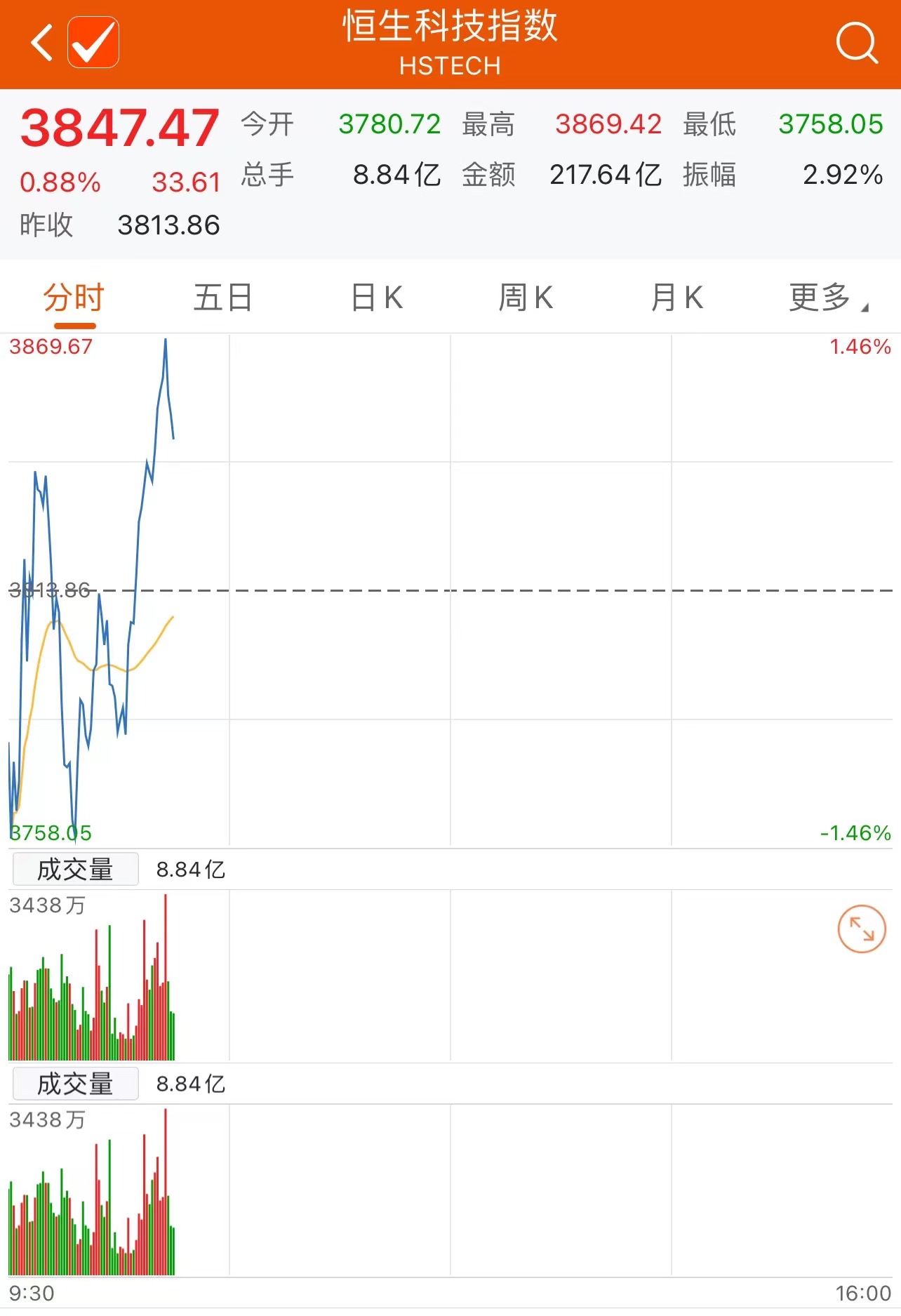Show the 周K chart tab

[x=526, y=298]
